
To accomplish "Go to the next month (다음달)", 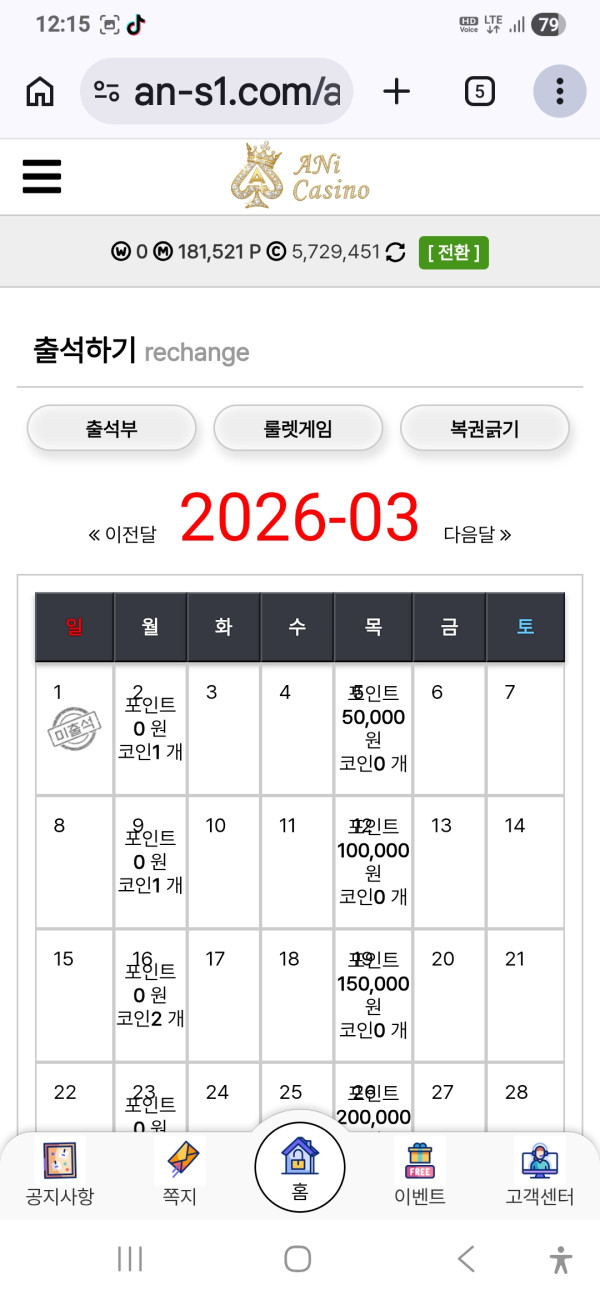I will (x=477, y=534).
